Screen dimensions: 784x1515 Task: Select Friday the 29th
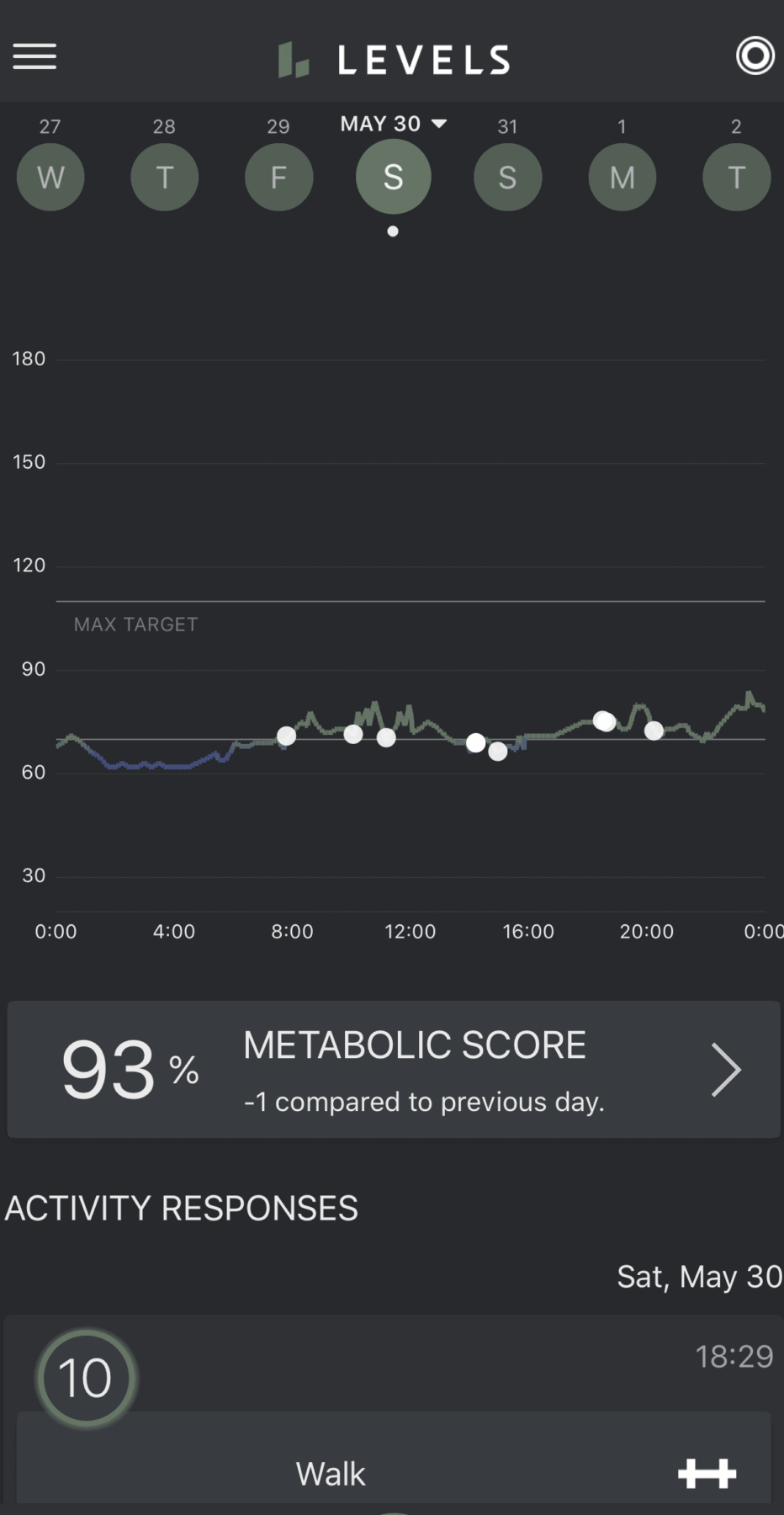pyautogui.click(x=278, y=177)
